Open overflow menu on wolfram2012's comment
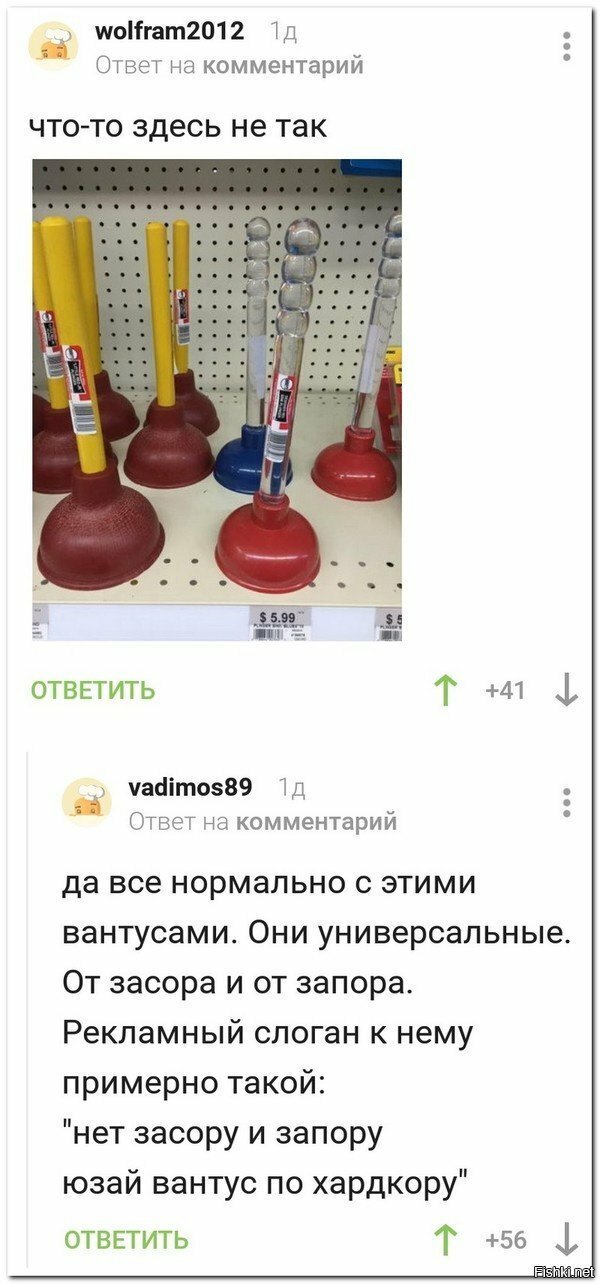 point(567,47)
